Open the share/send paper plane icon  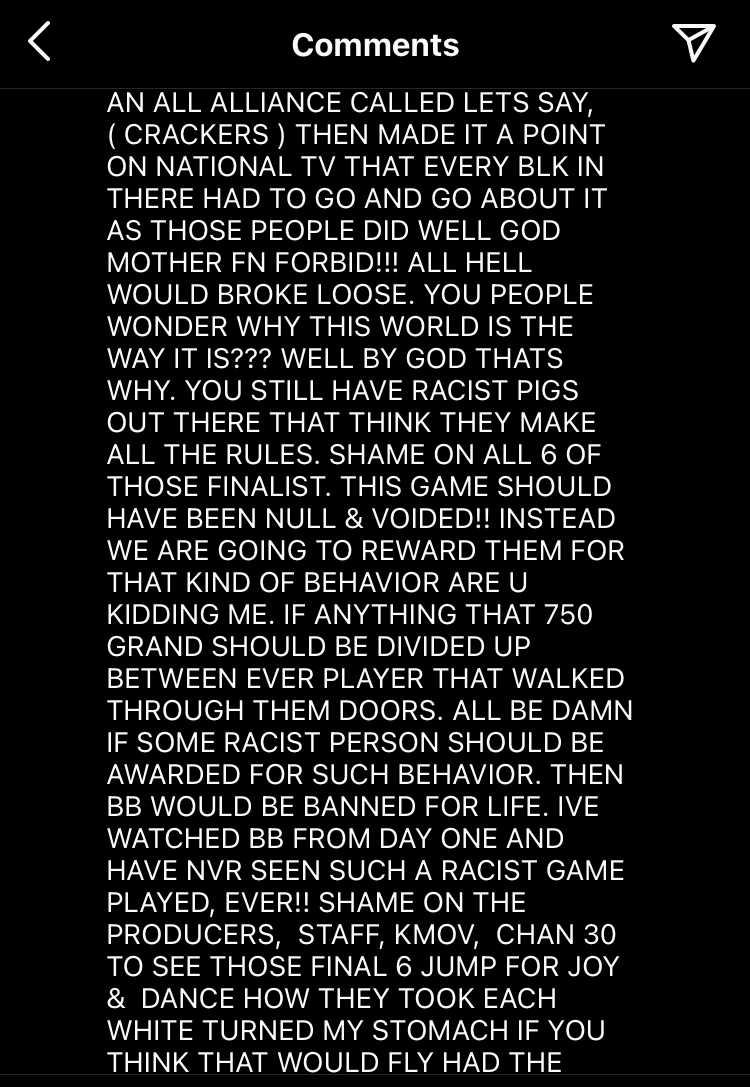tap(693, 43)
